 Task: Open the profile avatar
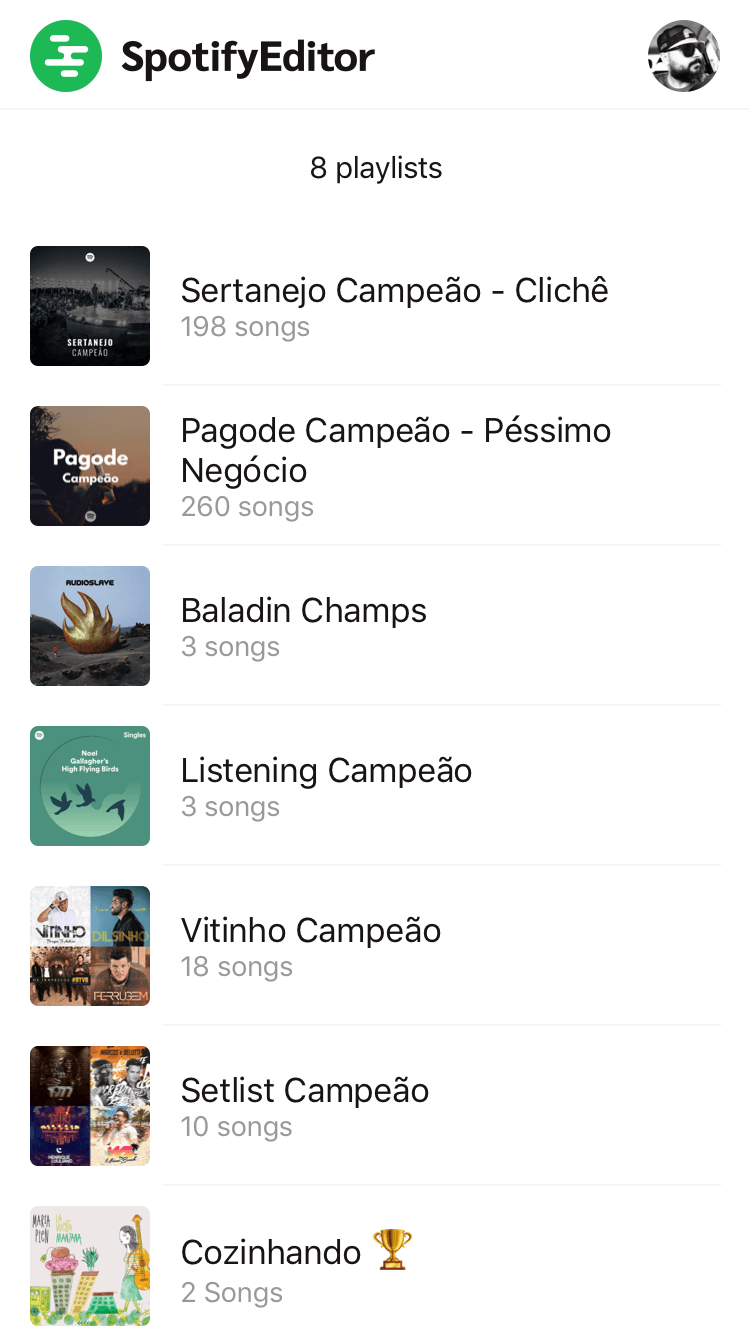tap(684, 56)
